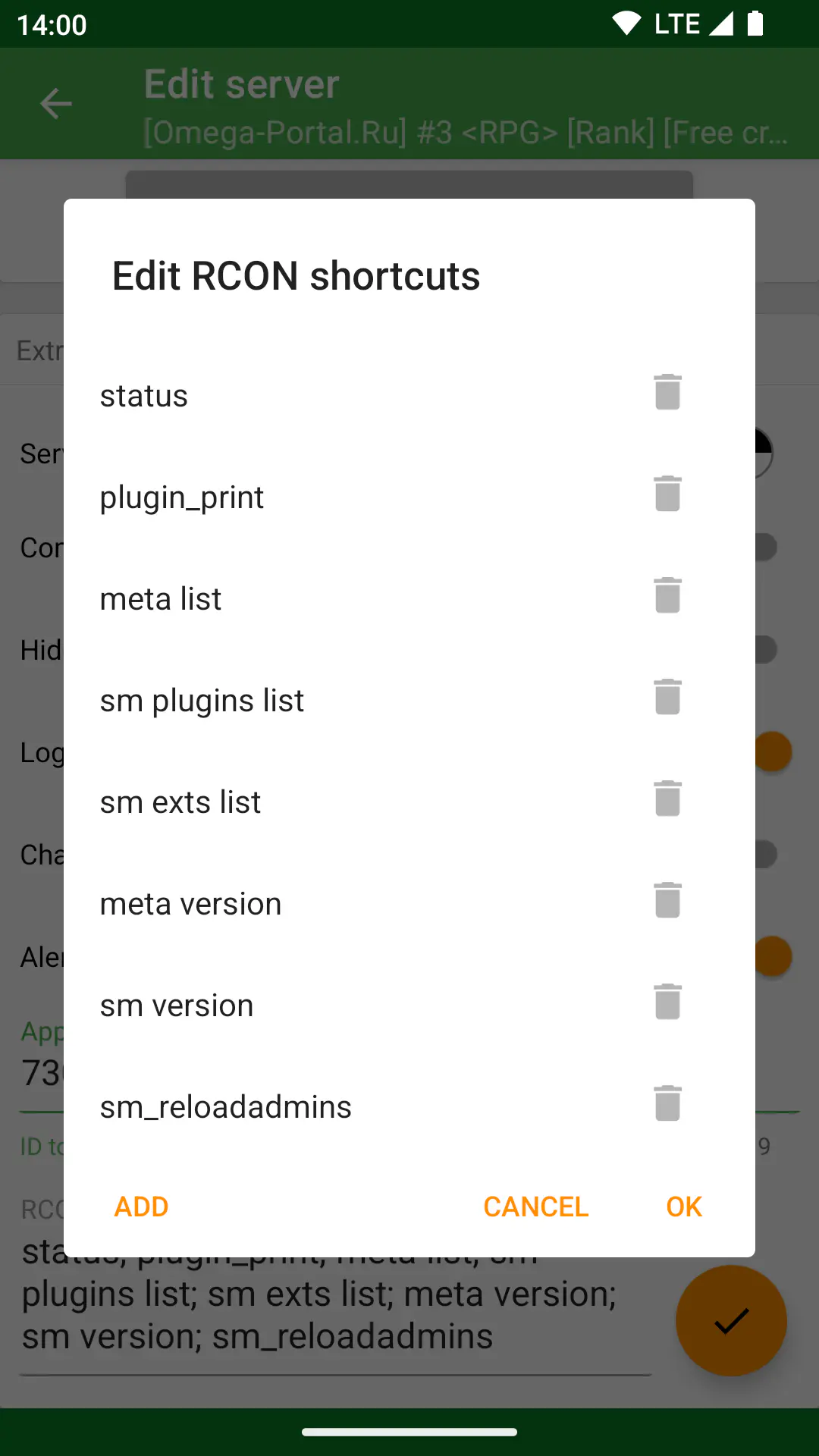
Task: Delete the sm version shortcut
Action: coord(667,1002)
